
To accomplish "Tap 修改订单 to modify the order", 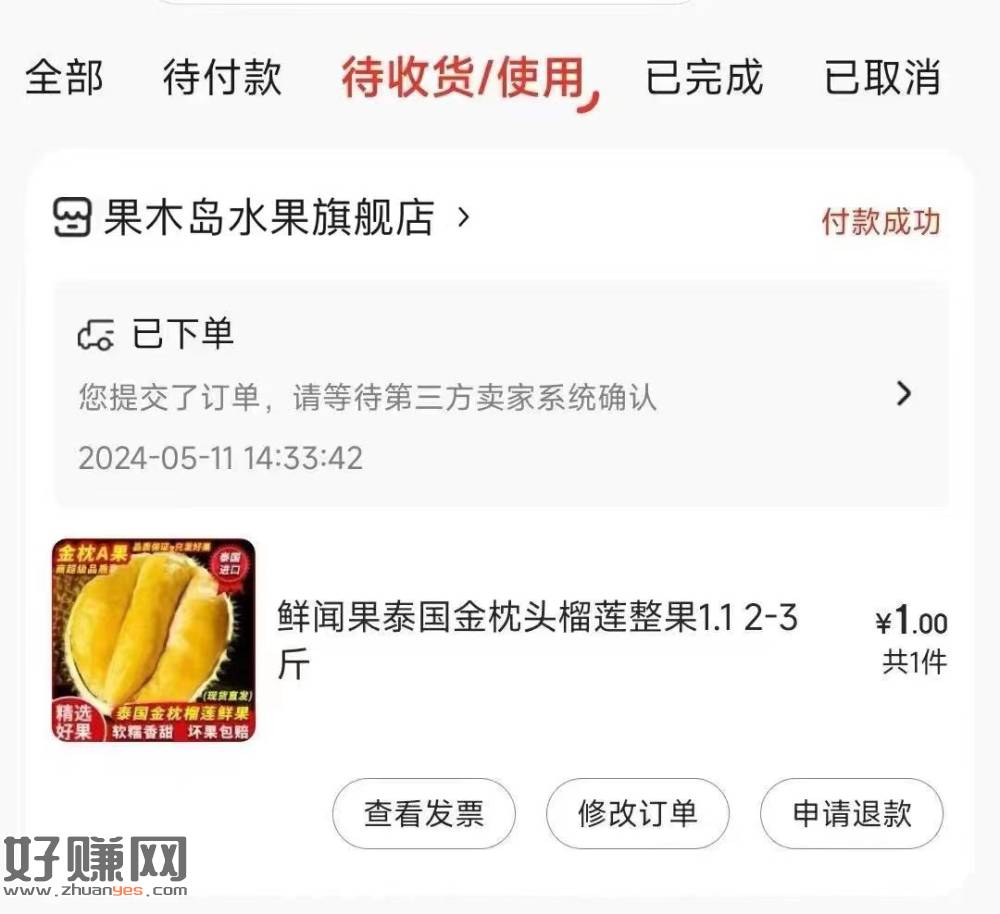I will point(637,813).
